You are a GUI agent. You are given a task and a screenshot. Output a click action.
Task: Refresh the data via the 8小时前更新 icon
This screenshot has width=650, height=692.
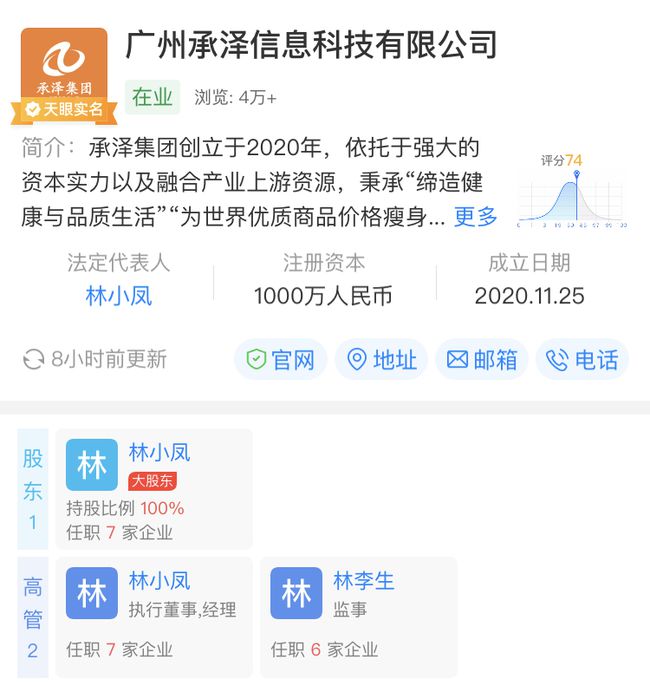click(x=34, y=360)
